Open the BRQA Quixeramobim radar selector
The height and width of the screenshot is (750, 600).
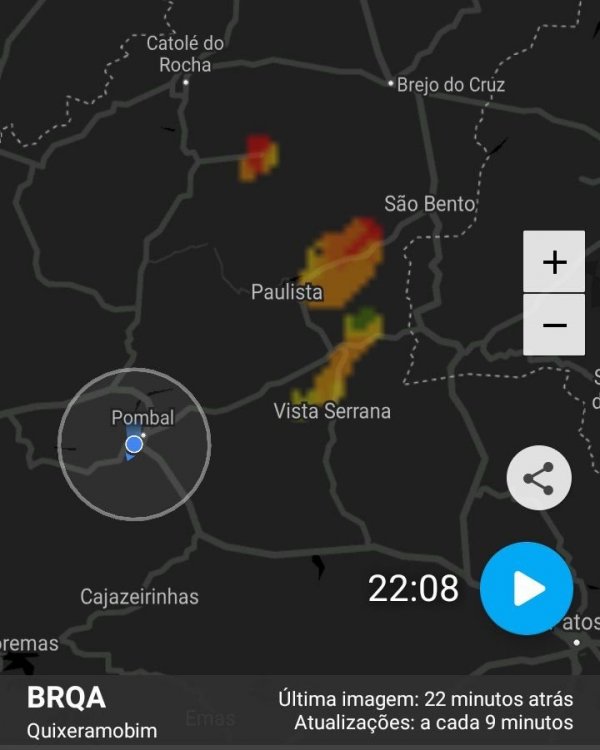point(92,712)
